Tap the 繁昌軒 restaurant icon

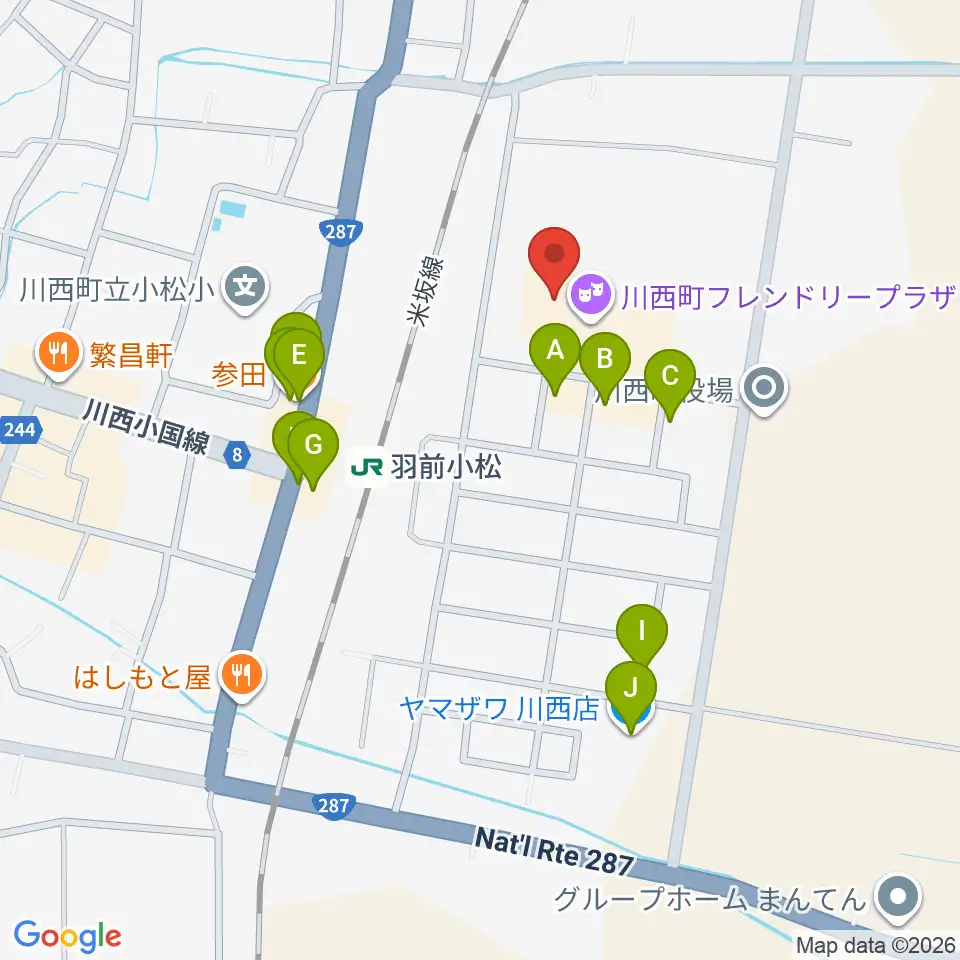tap(59, 354)
